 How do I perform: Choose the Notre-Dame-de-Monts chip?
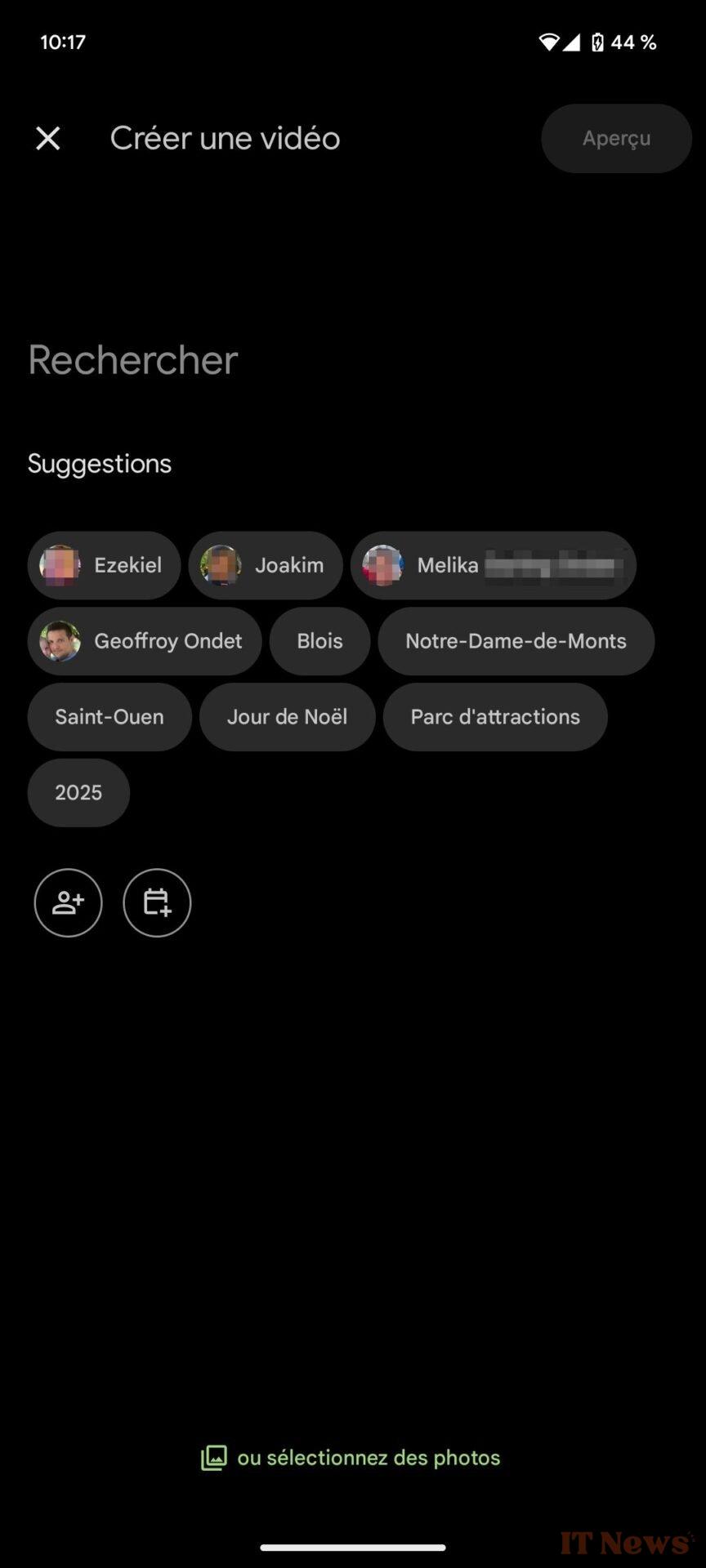516,641
